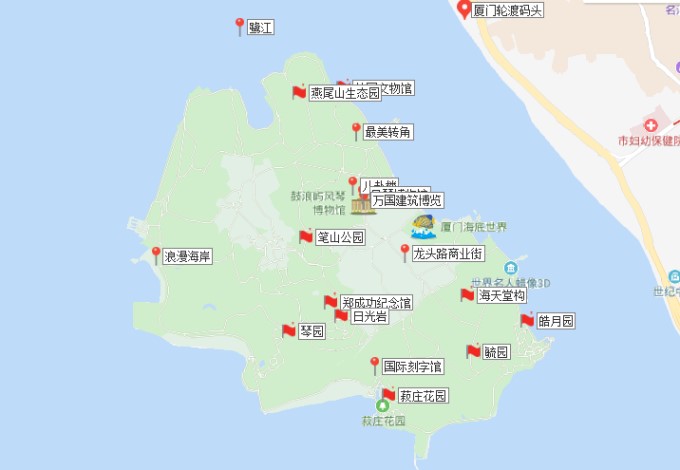Select the 浪漫海岸 pin
This screenshot has height=470, width=680.
pos(155,255)
